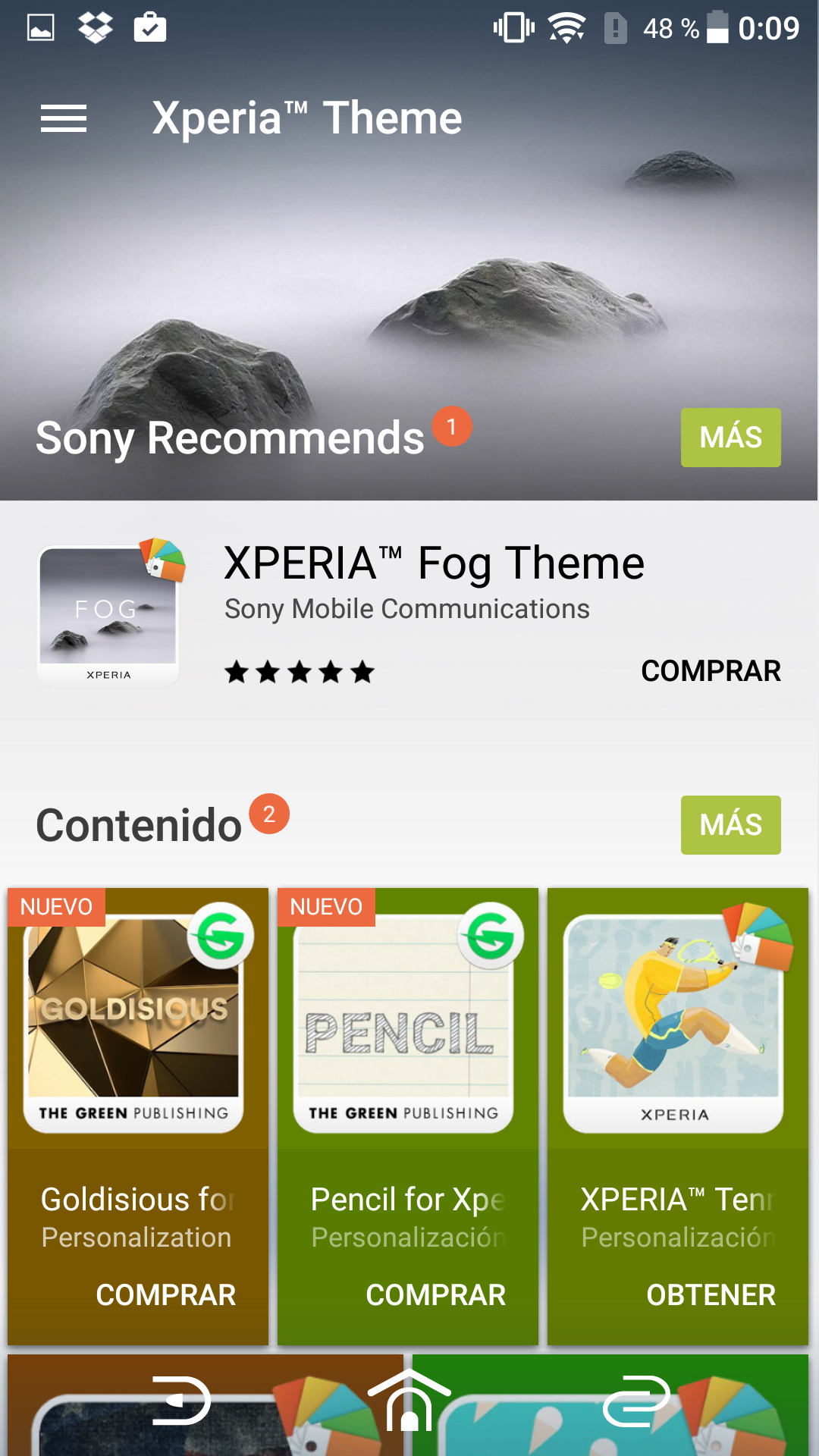Tap MÁS next to Sony Recommends
The height and width of the screenshot is (1456, 819).
[x=730, y=438]
